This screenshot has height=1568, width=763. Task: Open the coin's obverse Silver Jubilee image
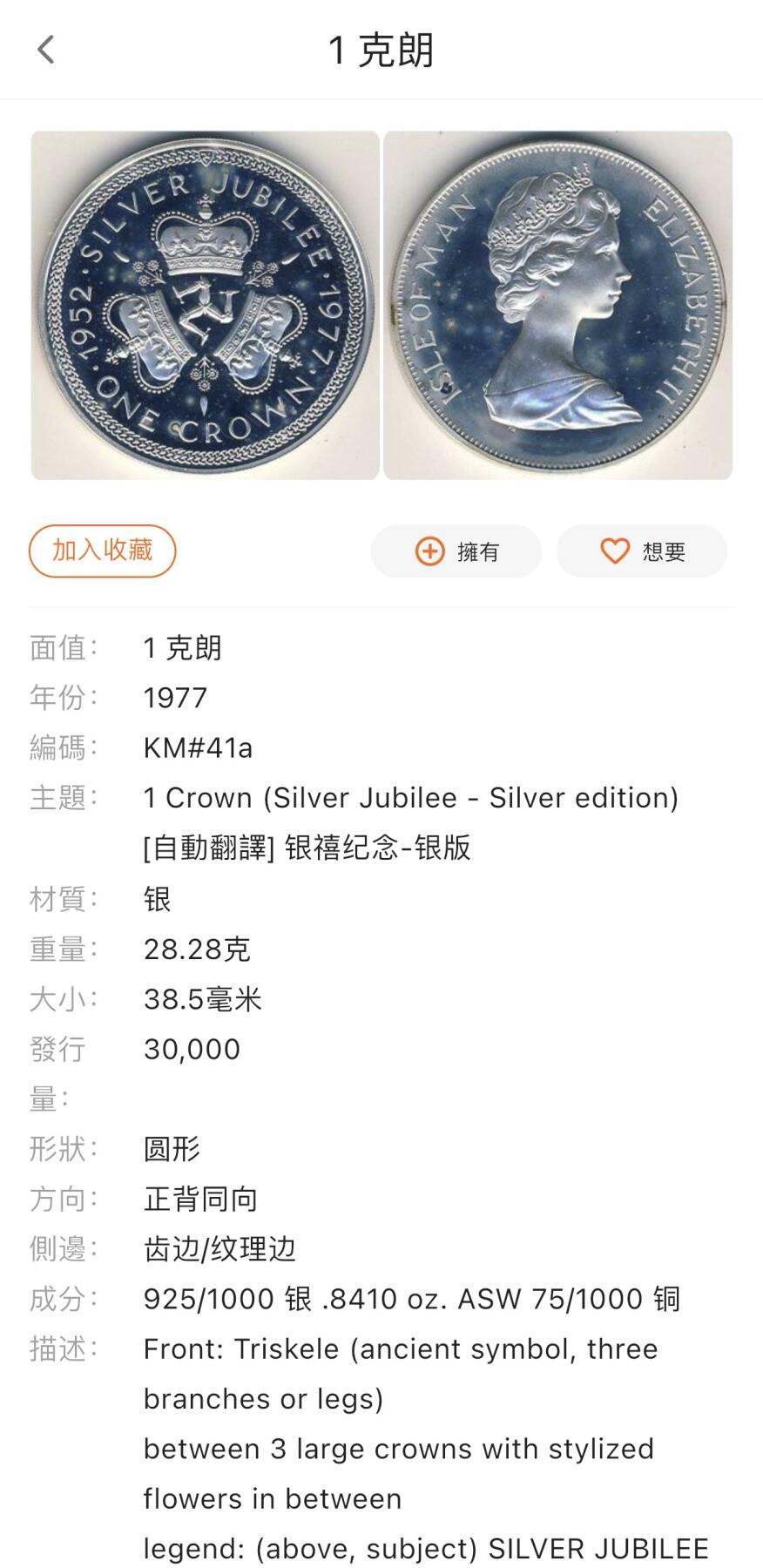point(206,304)
